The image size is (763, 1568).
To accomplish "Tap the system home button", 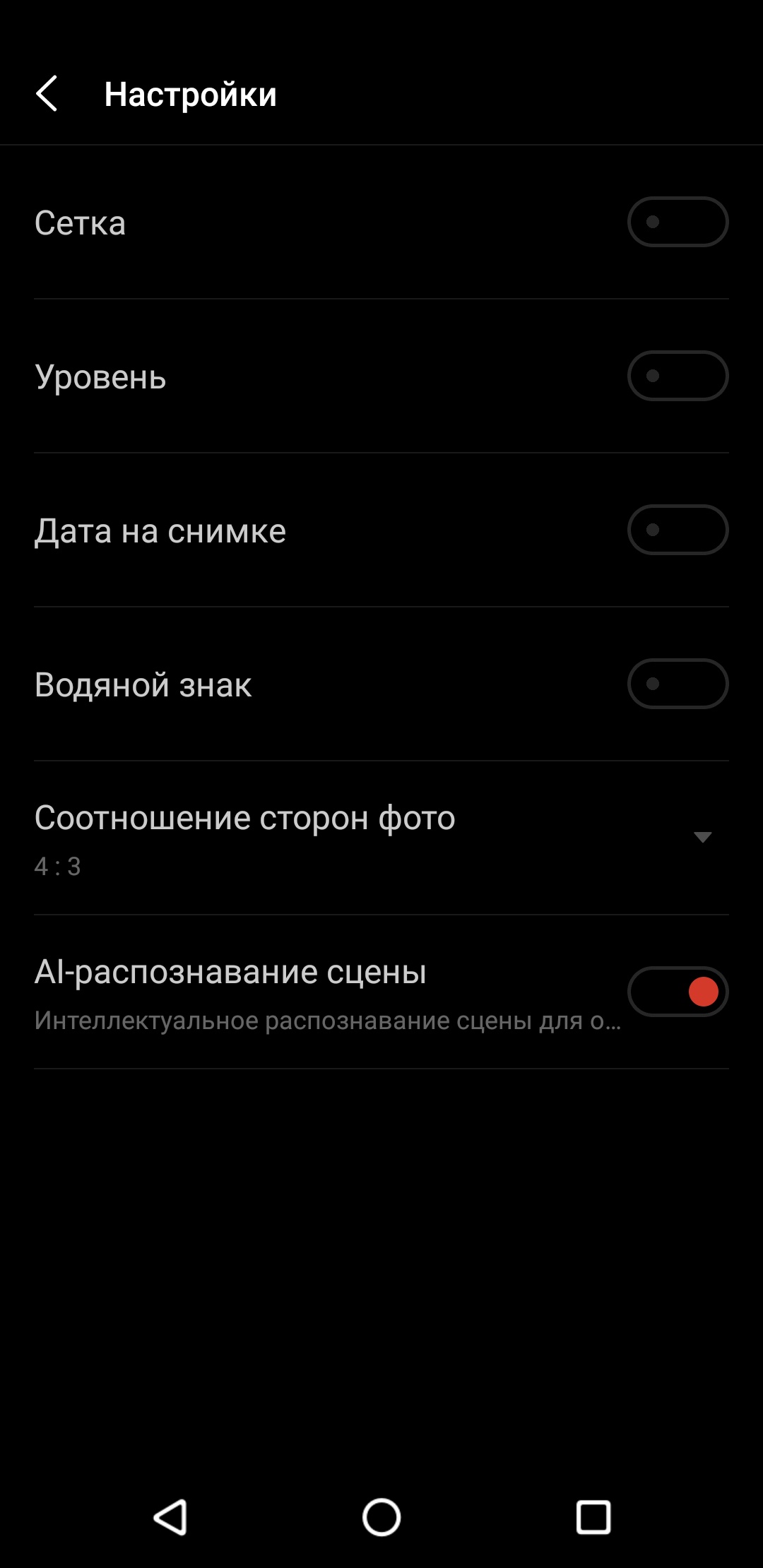I will coord(381,1517).
